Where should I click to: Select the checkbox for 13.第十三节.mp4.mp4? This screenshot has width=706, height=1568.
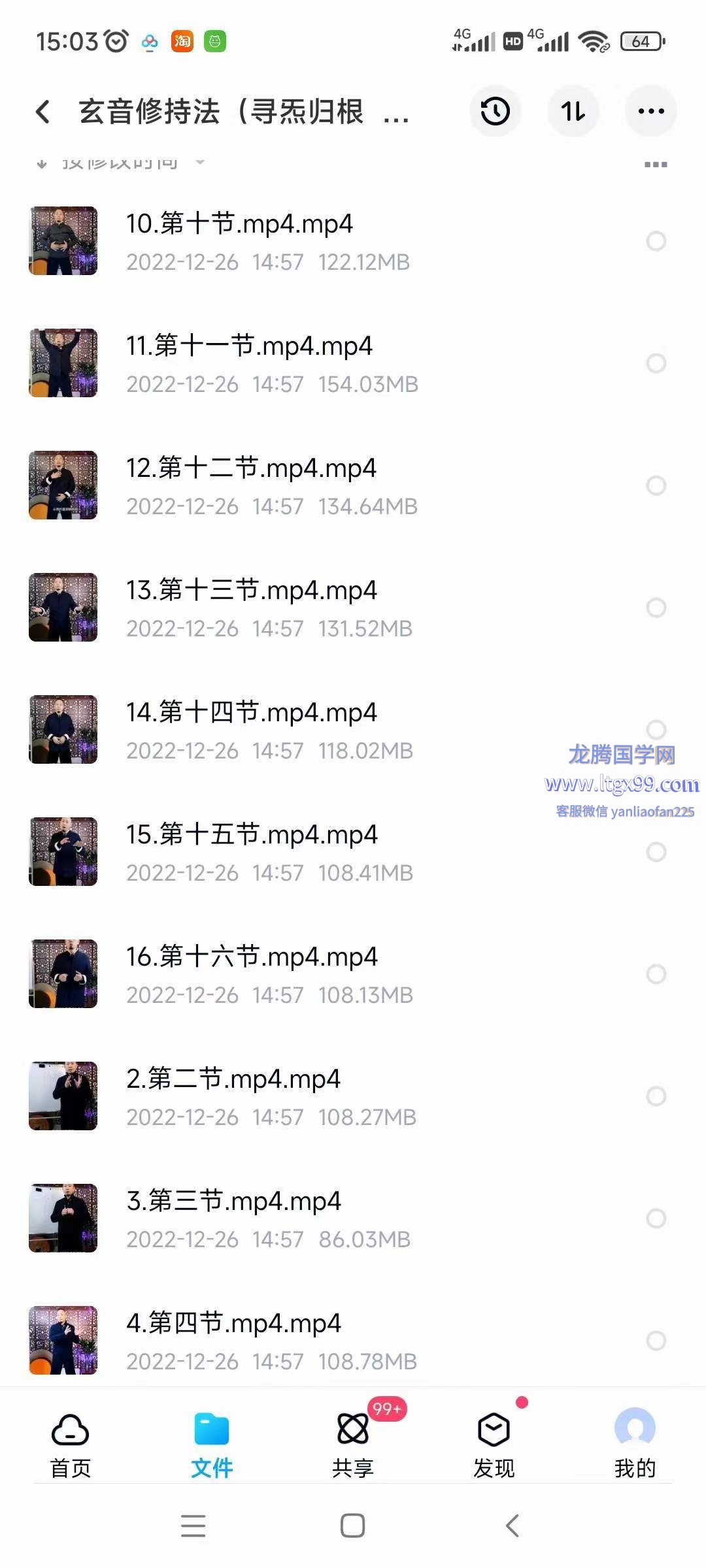coord(656,608)
